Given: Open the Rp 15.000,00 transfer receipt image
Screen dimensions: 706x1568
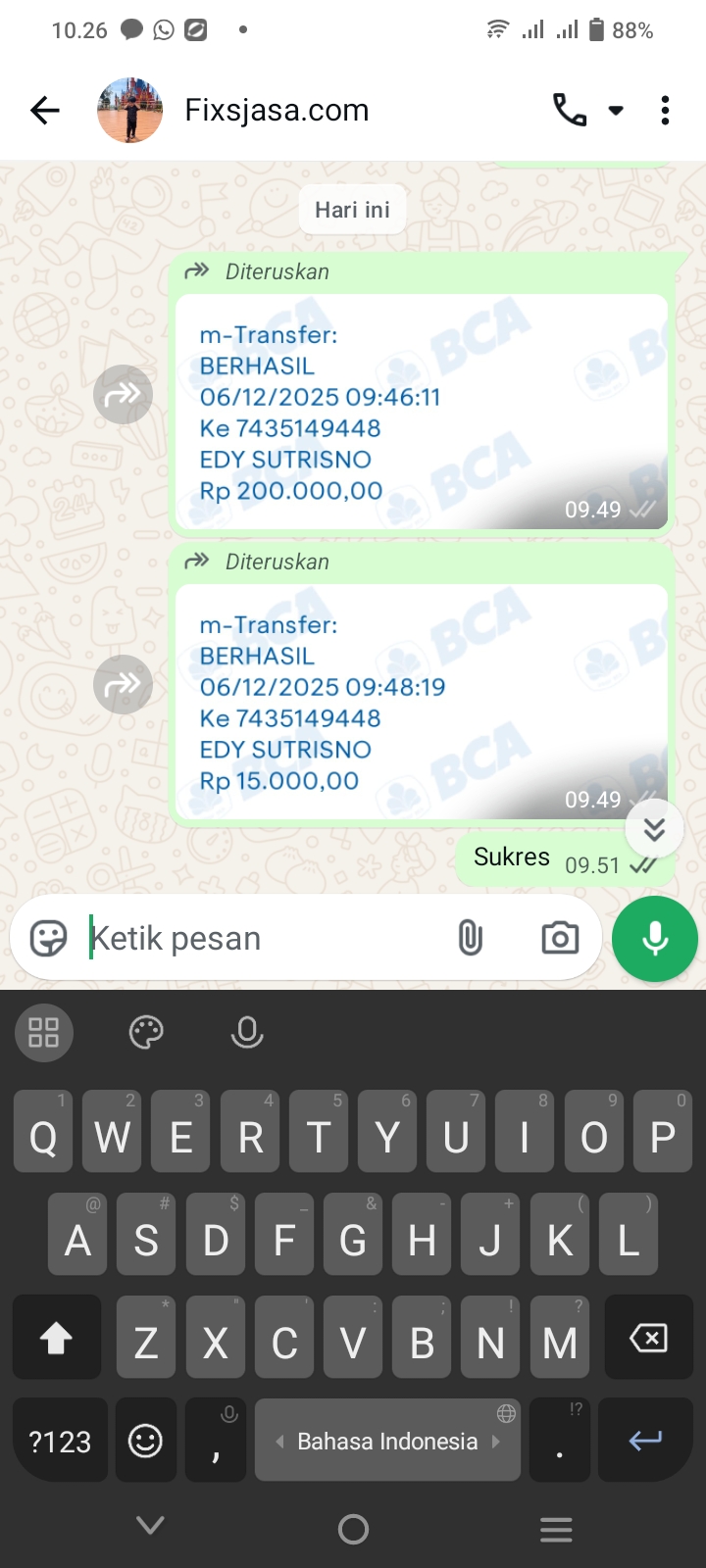Looking at the screenshot, I should (422, 702).
